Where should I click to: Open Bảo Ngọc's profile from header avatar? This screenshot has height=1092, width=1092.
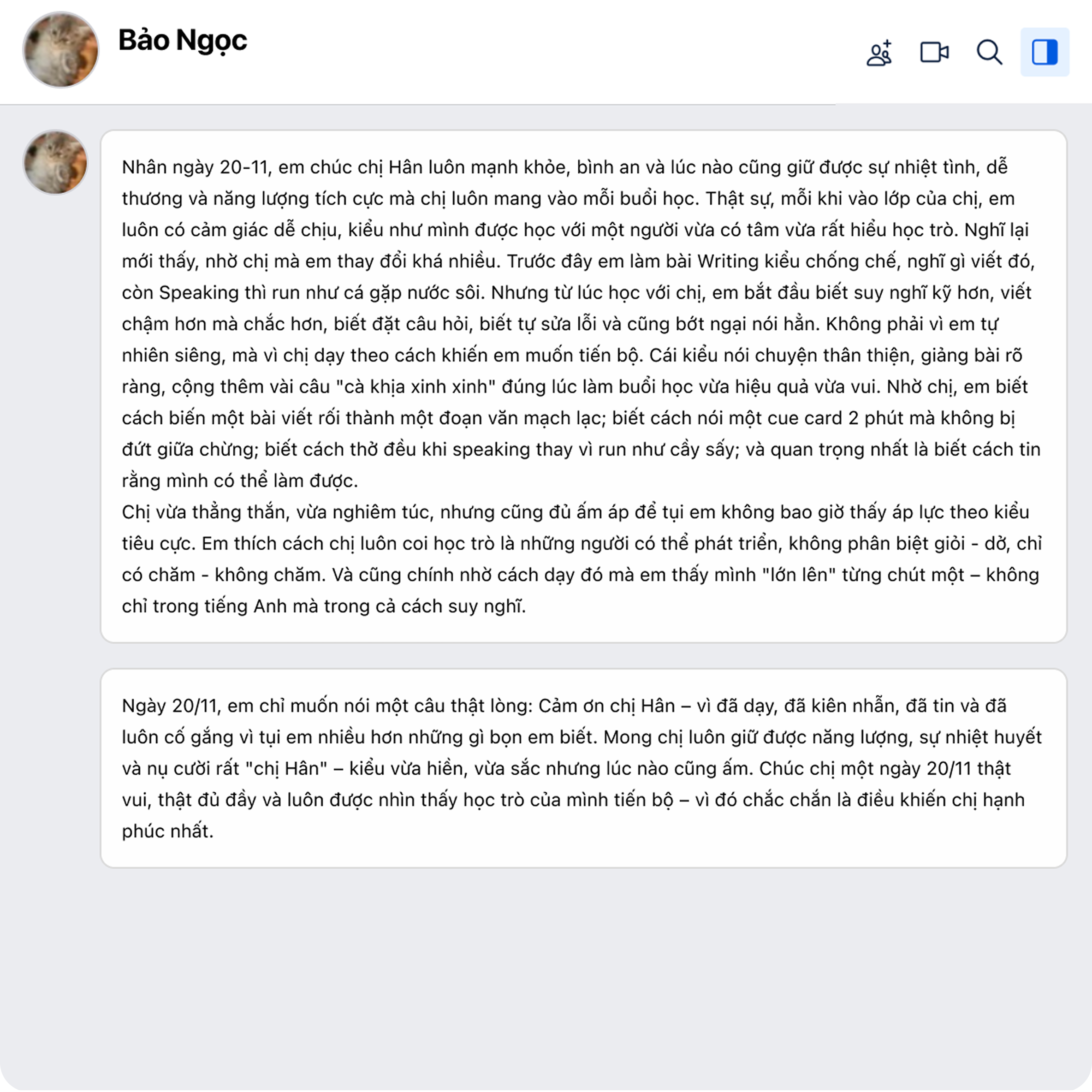(x=60, y=50)
